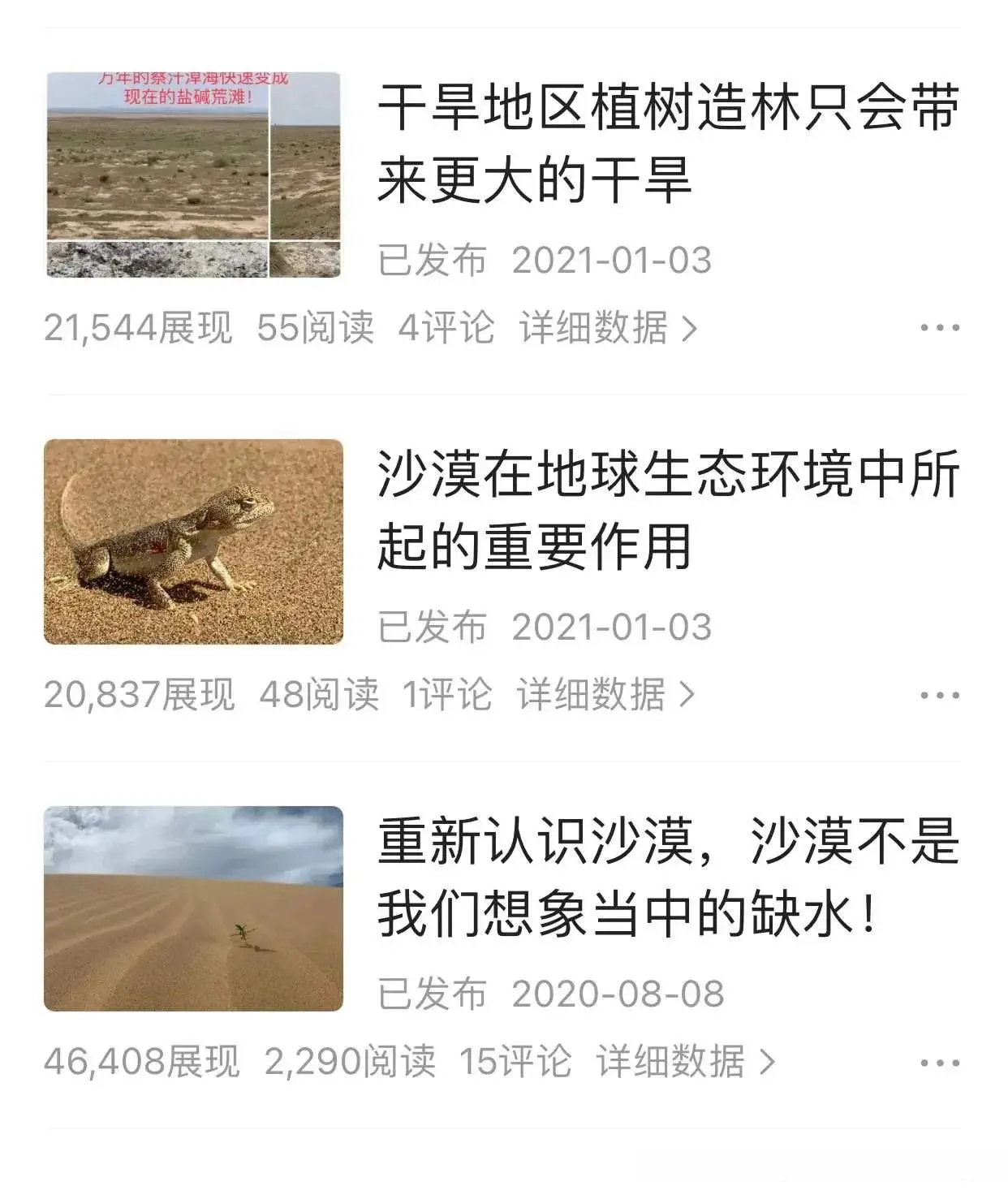Open article 干旱地区植树造林只会带来更大的干旱
The height and width of the screenshot is (1199, 1008).
pos(667,143)
